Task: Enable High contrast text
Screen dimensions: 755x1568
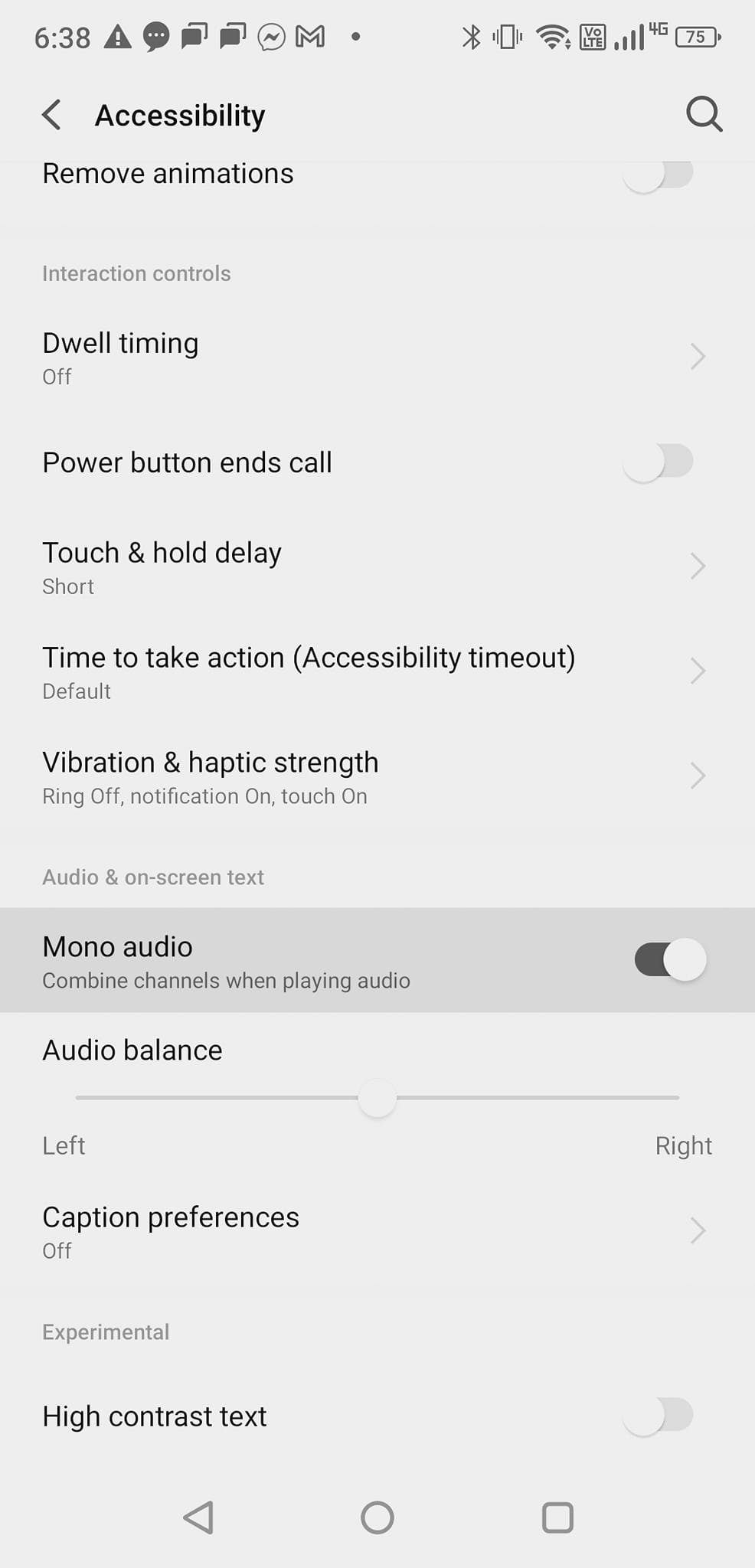Action: [x=658, y=1416]
